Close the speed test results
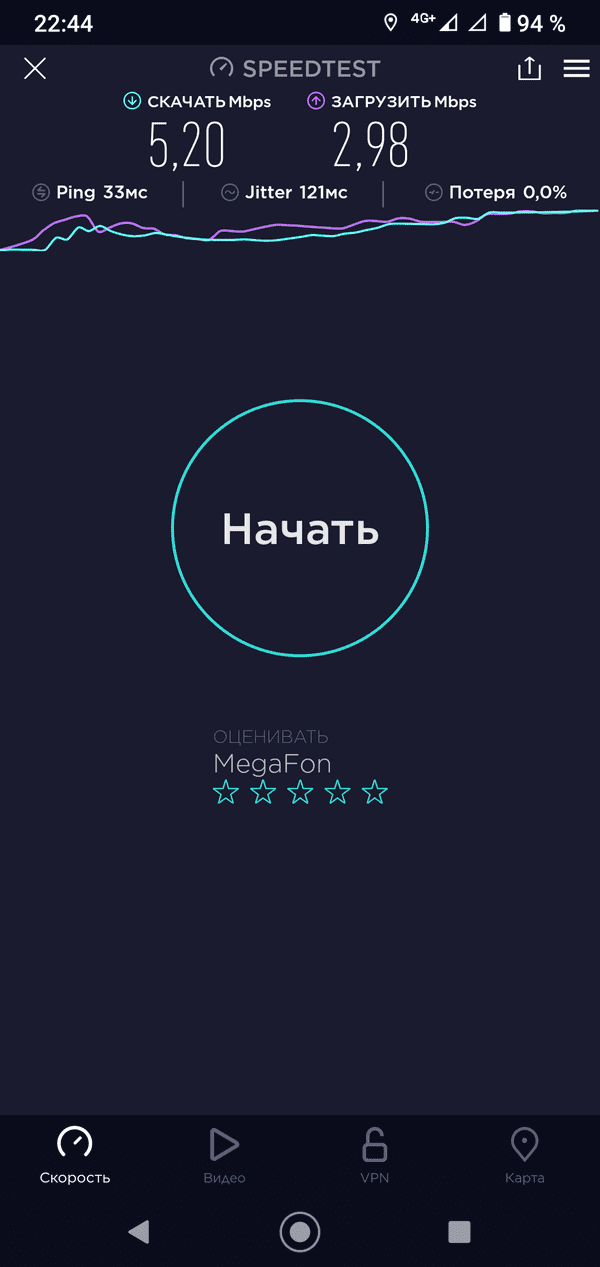 tap(35, 69)
